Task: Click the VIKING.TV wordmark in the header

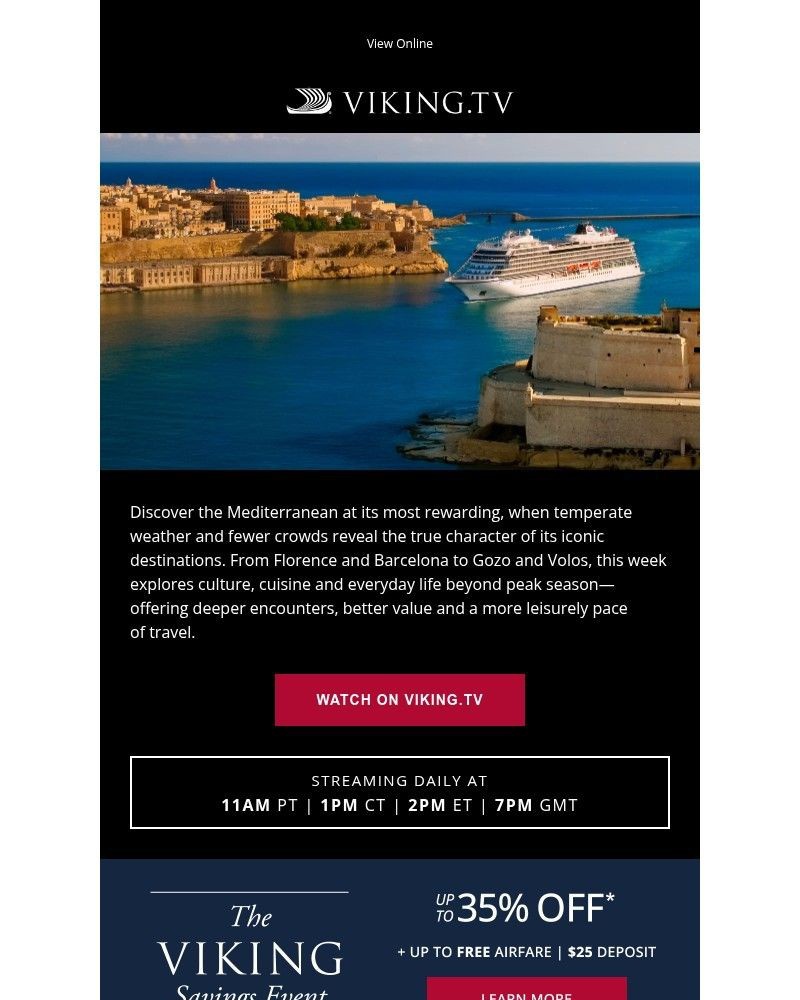Action: (x=430, y=99)
